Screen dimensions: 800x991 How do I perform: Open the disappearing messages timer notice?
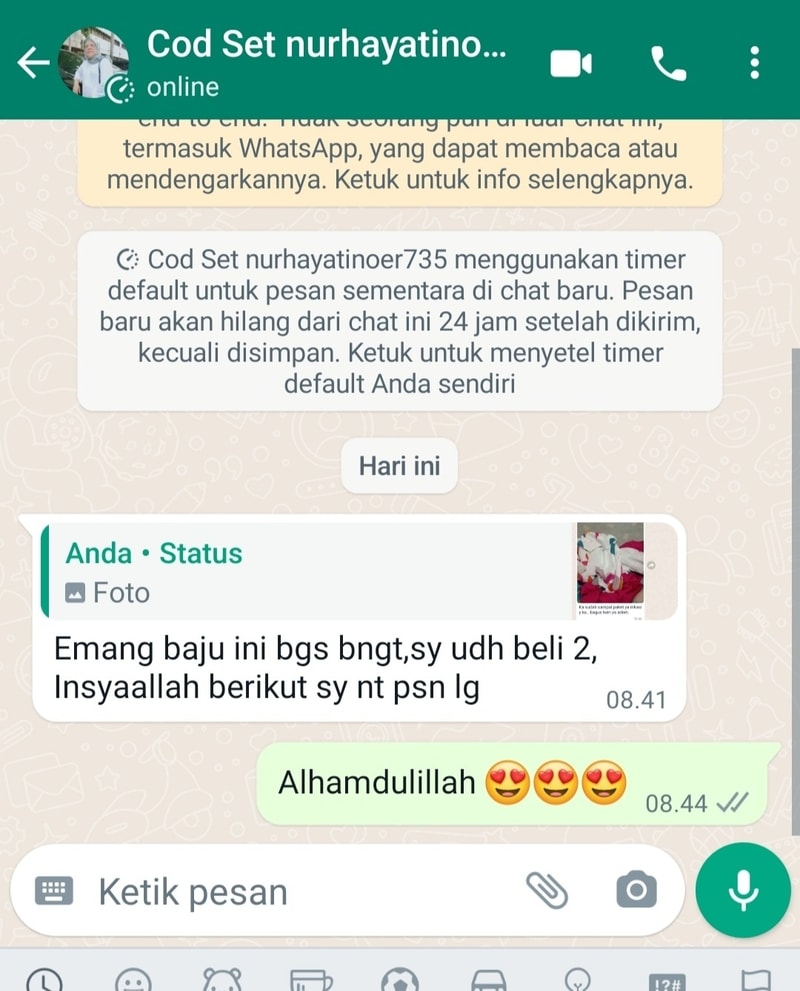(399, 321)
